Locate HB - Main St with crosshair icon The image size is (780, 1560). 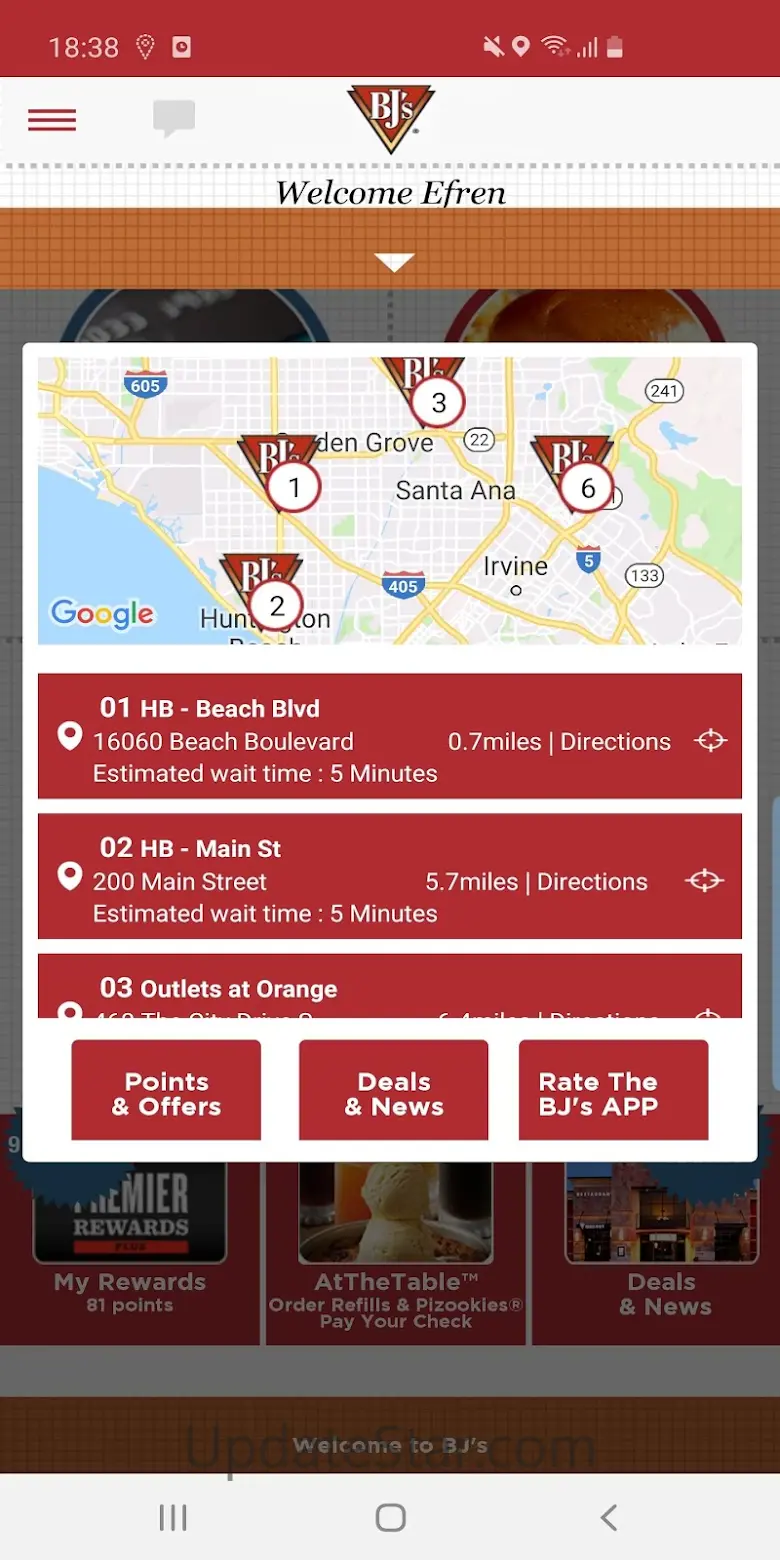coord(704,880)
